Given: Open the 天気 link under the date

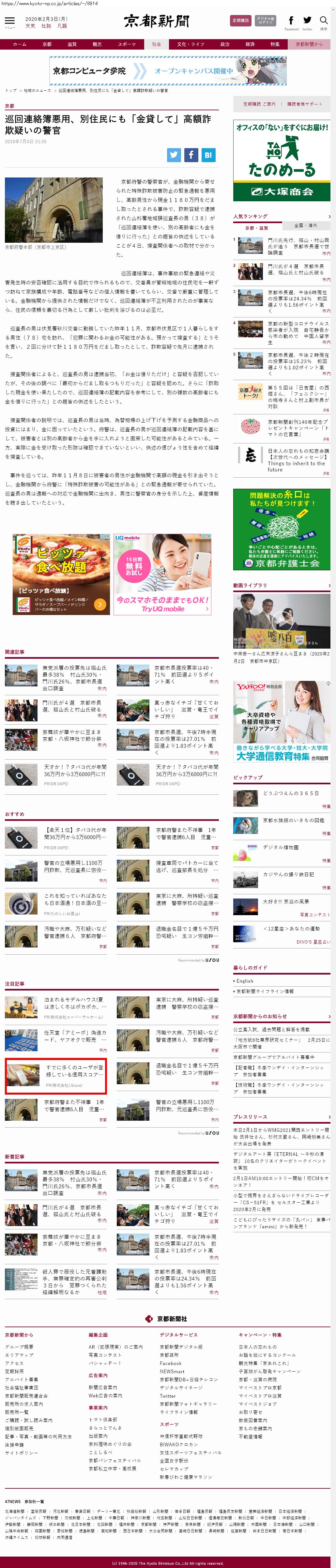Looking at the screenshot, I should (x=30, y=26).
